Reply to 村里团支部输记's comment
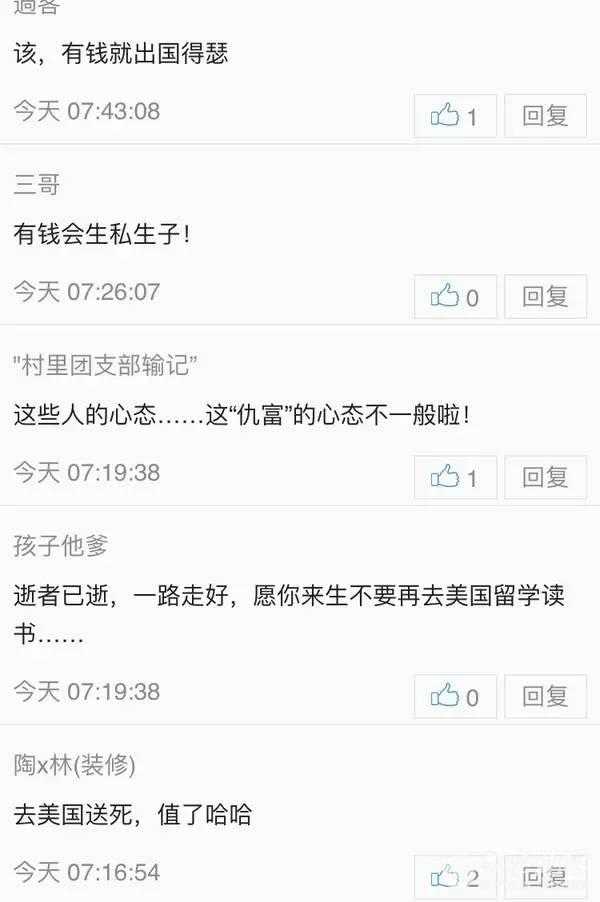 (545, 477)
